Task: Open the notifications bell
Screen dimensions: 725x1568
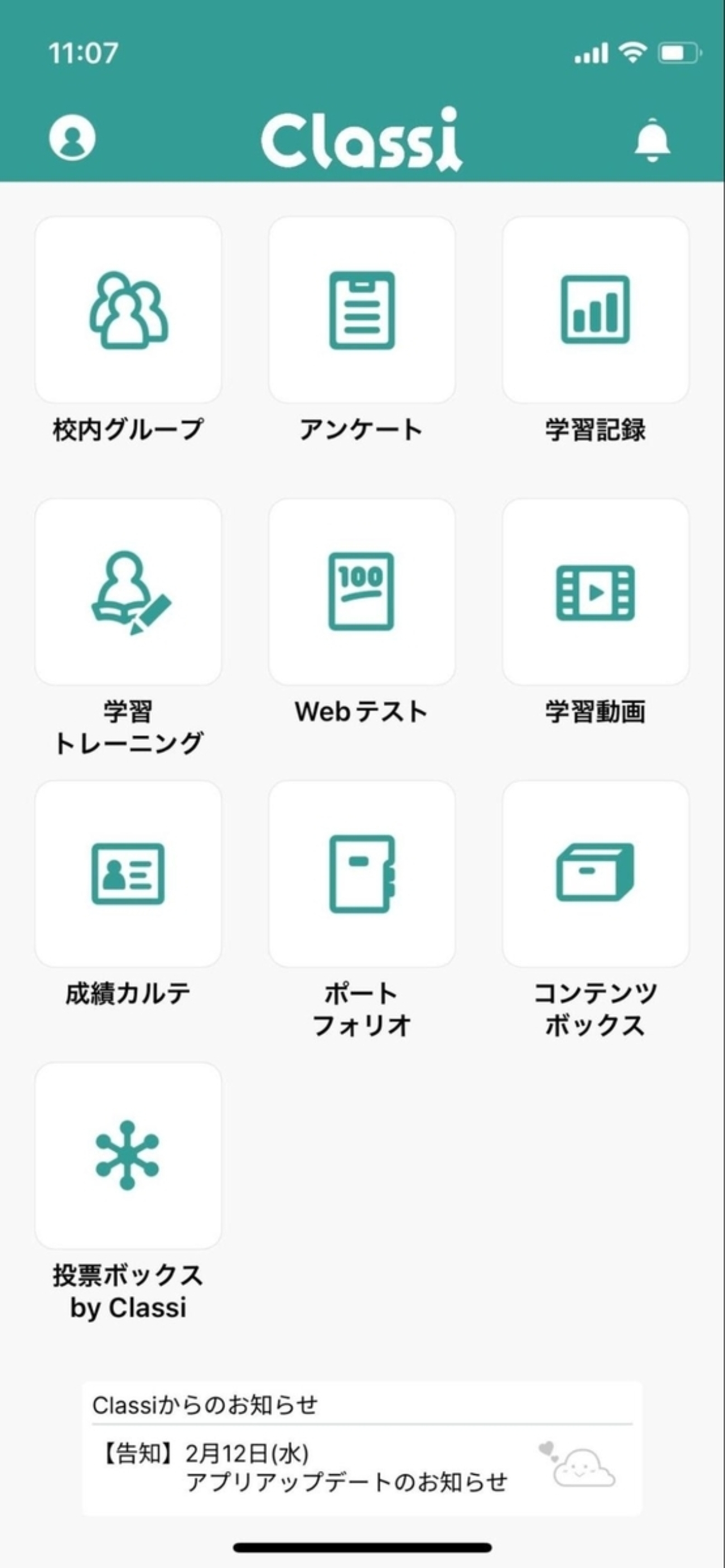Action: [x=652, y=139]
